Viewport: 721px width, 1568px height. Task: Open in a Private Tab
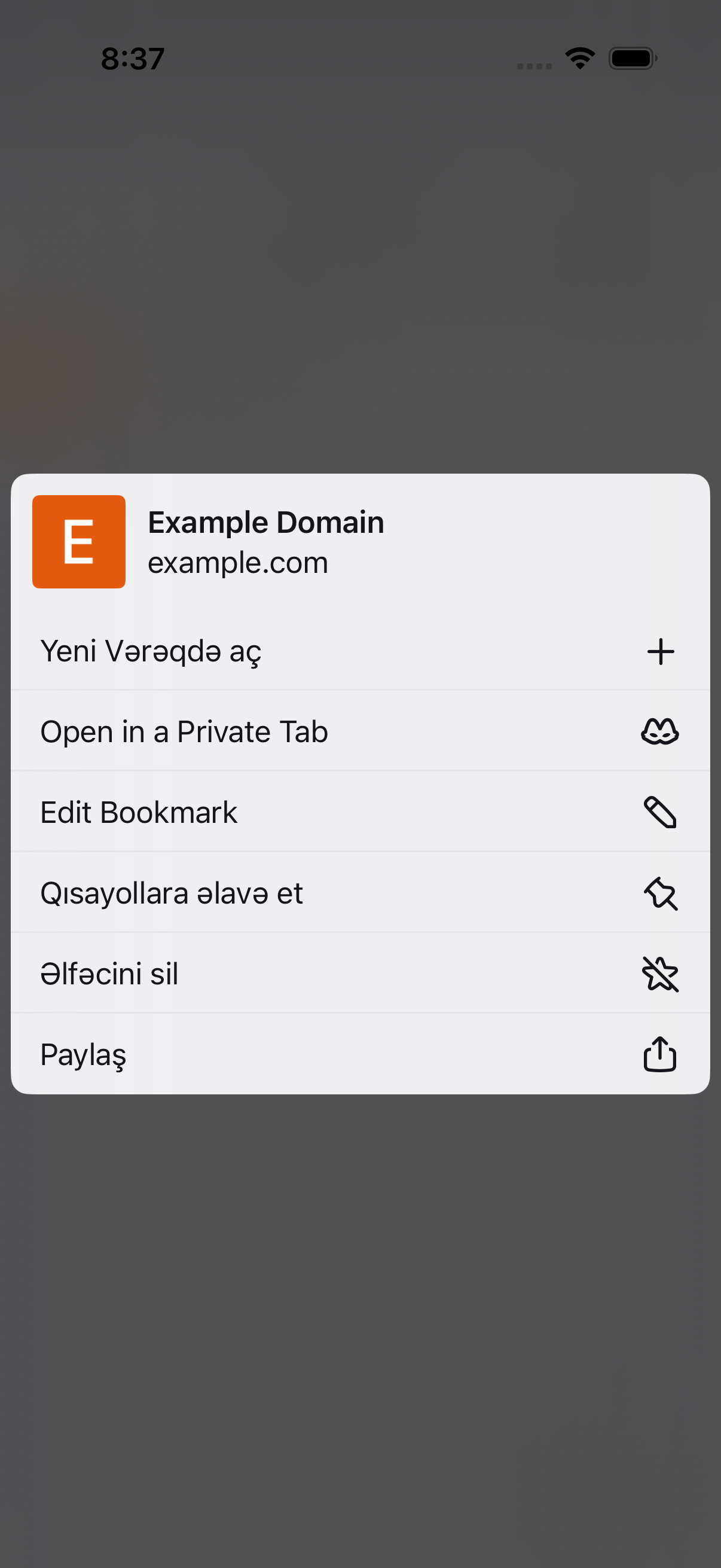pyautogui.click(x=360, y=730)
